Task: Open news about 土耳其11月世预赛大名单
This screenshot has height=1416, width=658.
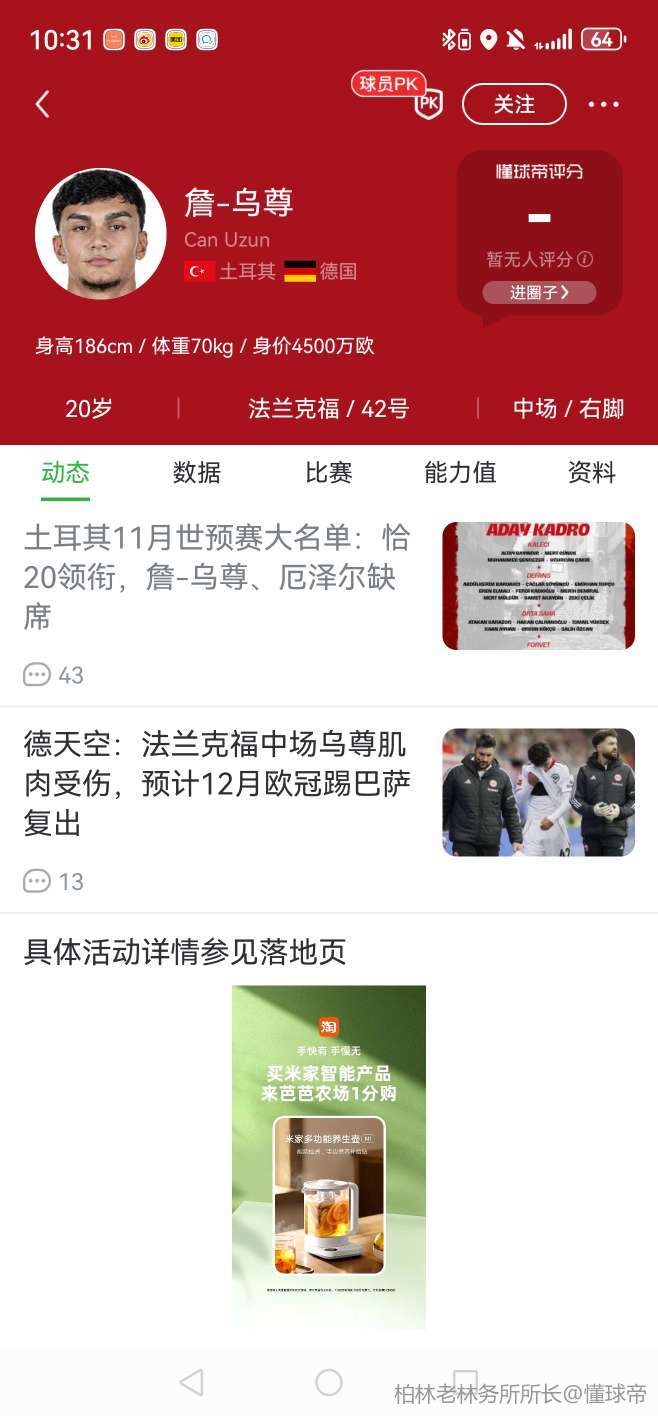Action: tap(217, 577)
